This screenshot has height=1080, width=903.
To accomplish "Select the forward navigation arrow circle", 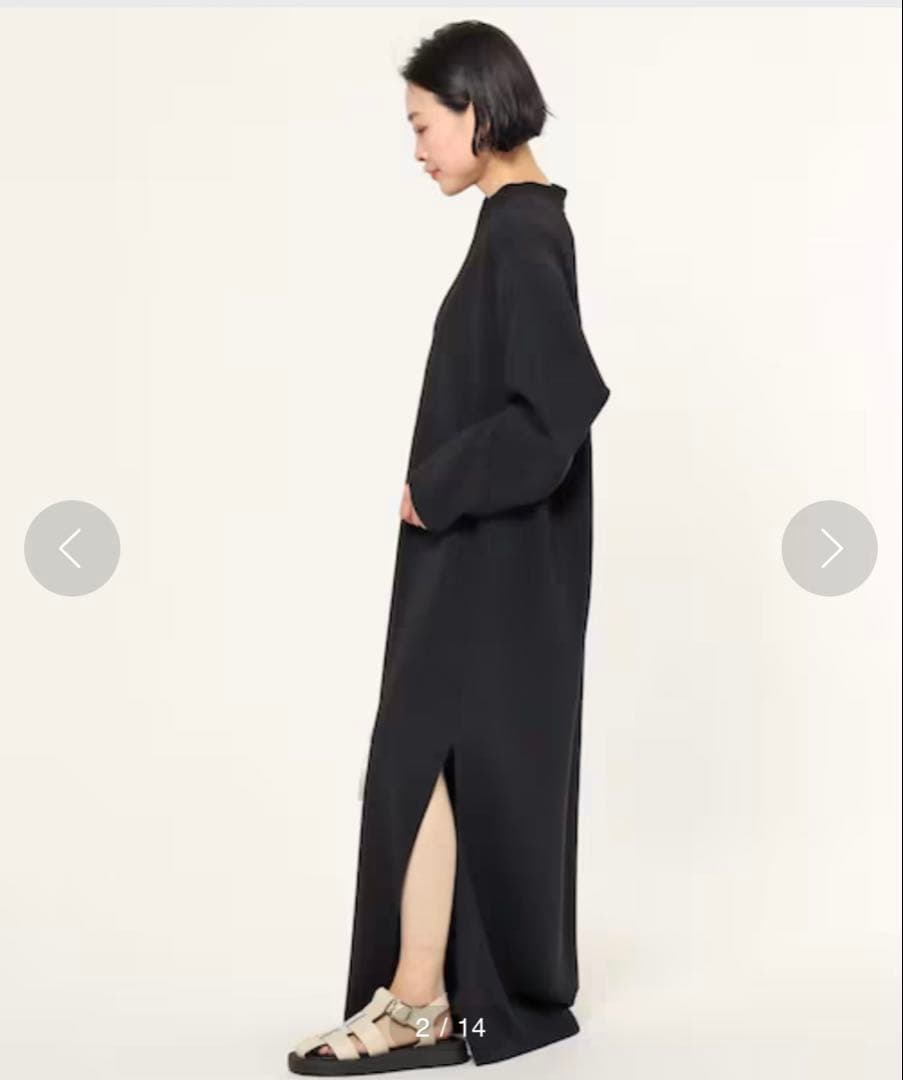I will pos(831,548).
